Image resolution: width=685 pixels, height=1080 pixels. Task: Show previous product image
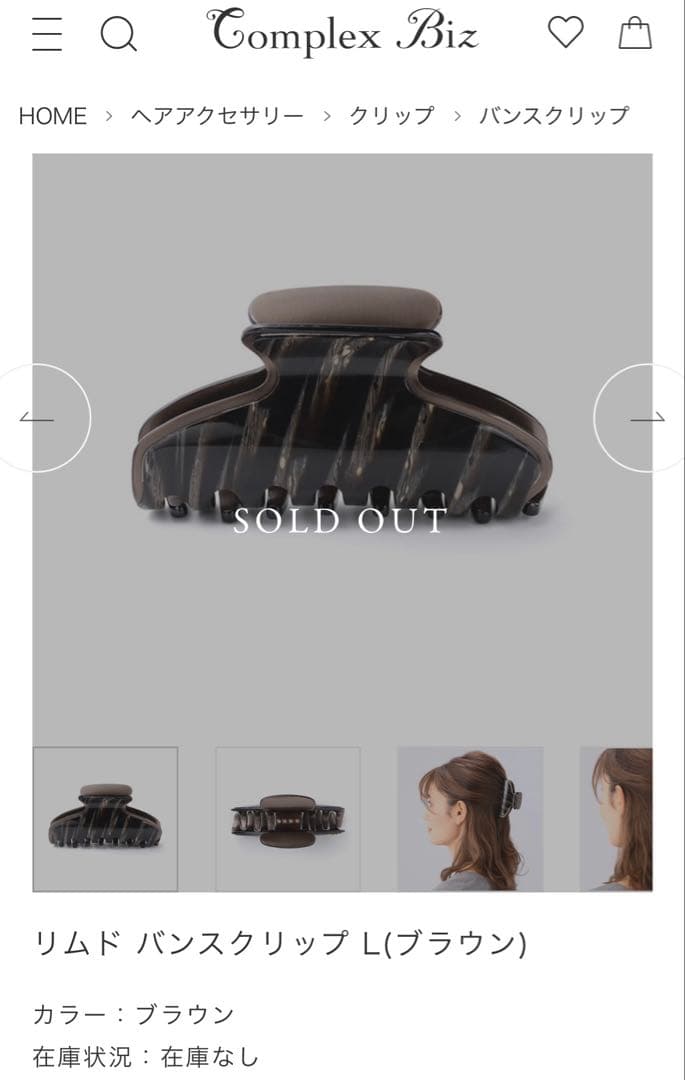tap(40, 418)
